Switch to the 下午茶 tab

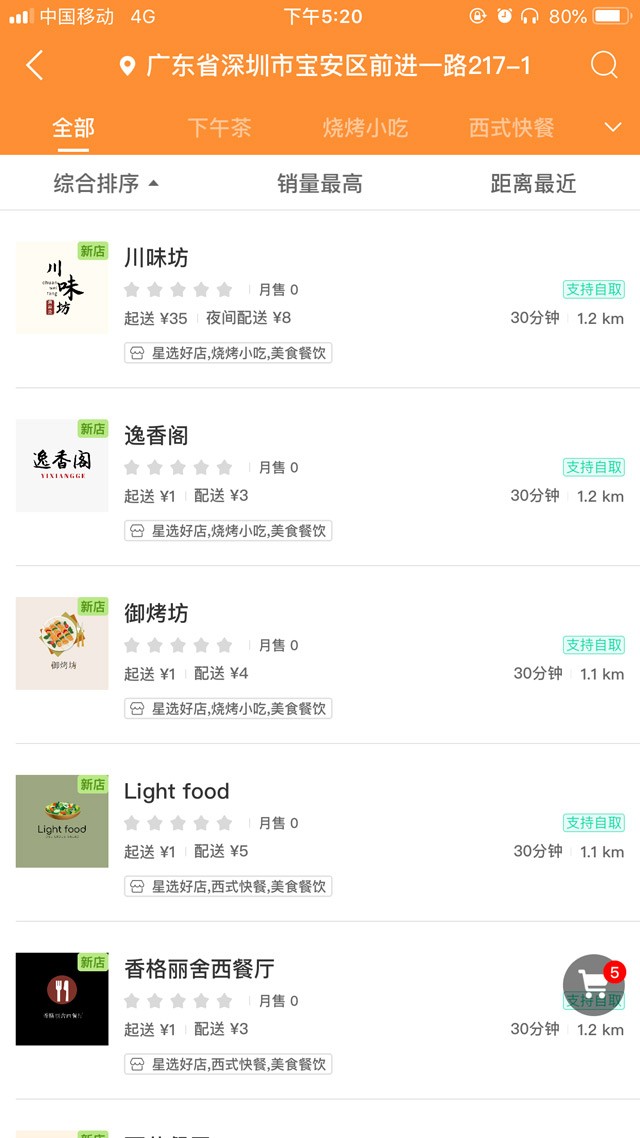(x=219, y=128)
